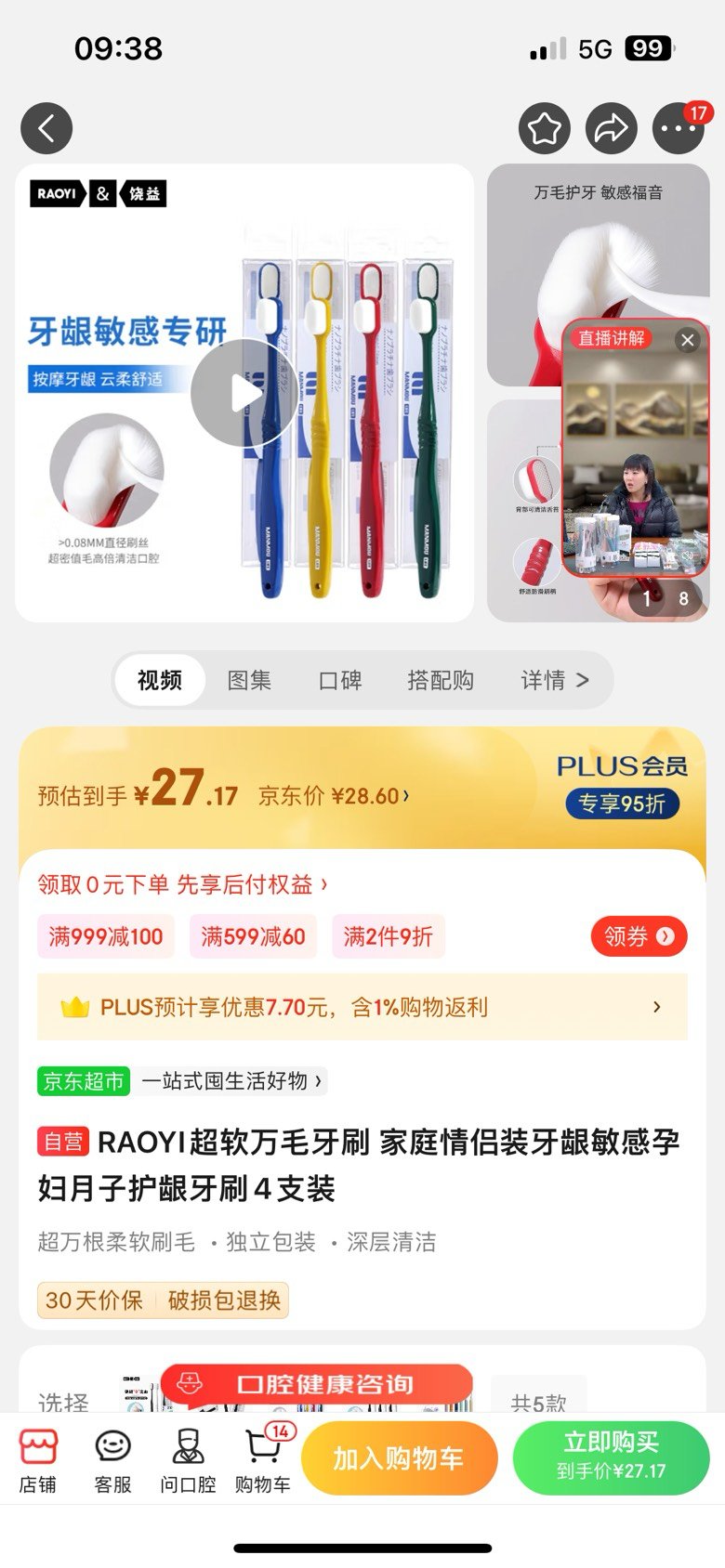725x1568 pixels.
Task: Tap 加入购物车 to add to cart
Action: coord(399,1458)
